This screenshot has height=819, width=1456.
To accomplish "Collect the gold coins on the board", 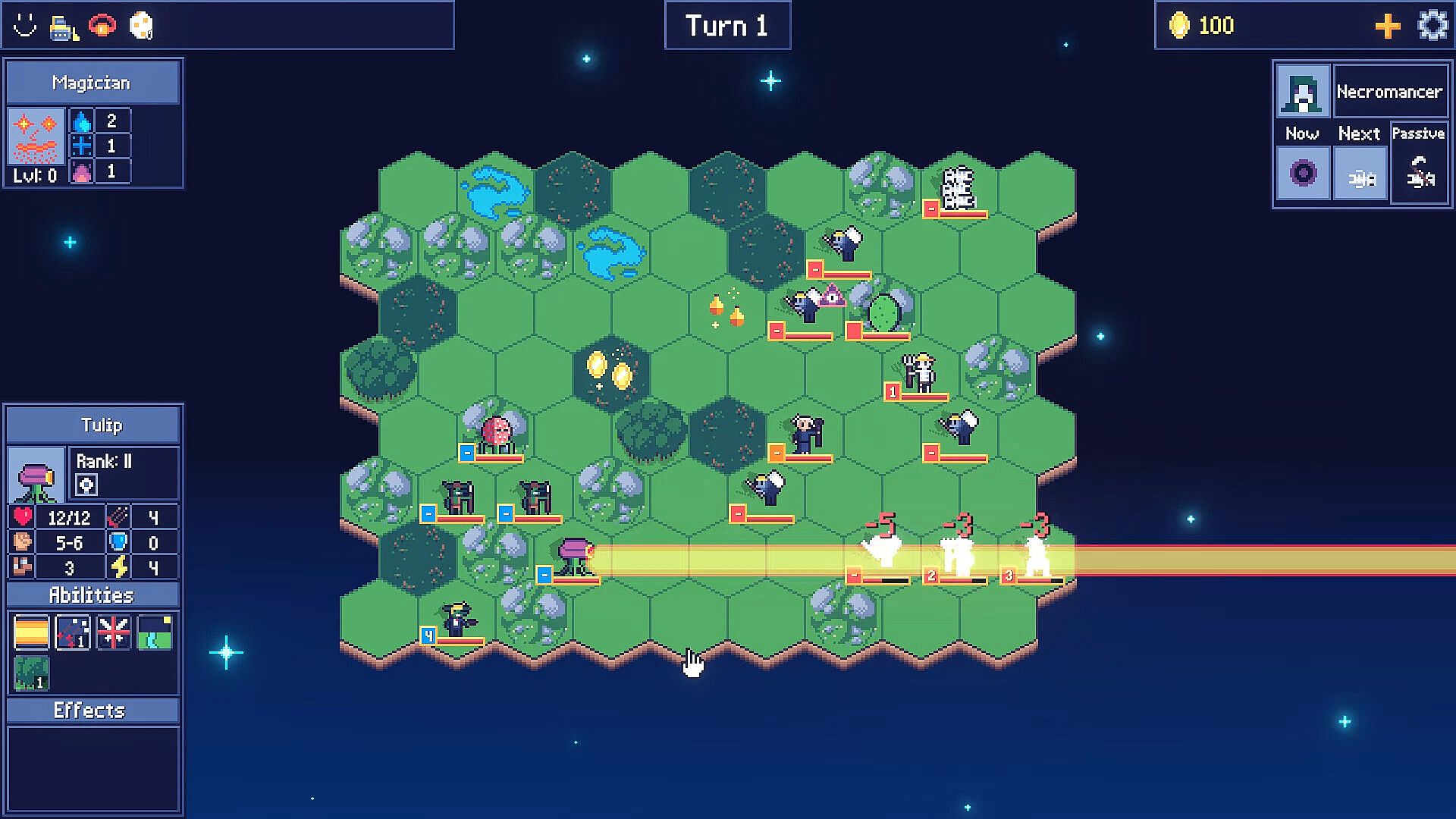I will pyautogui.click(x=610, y=371).
